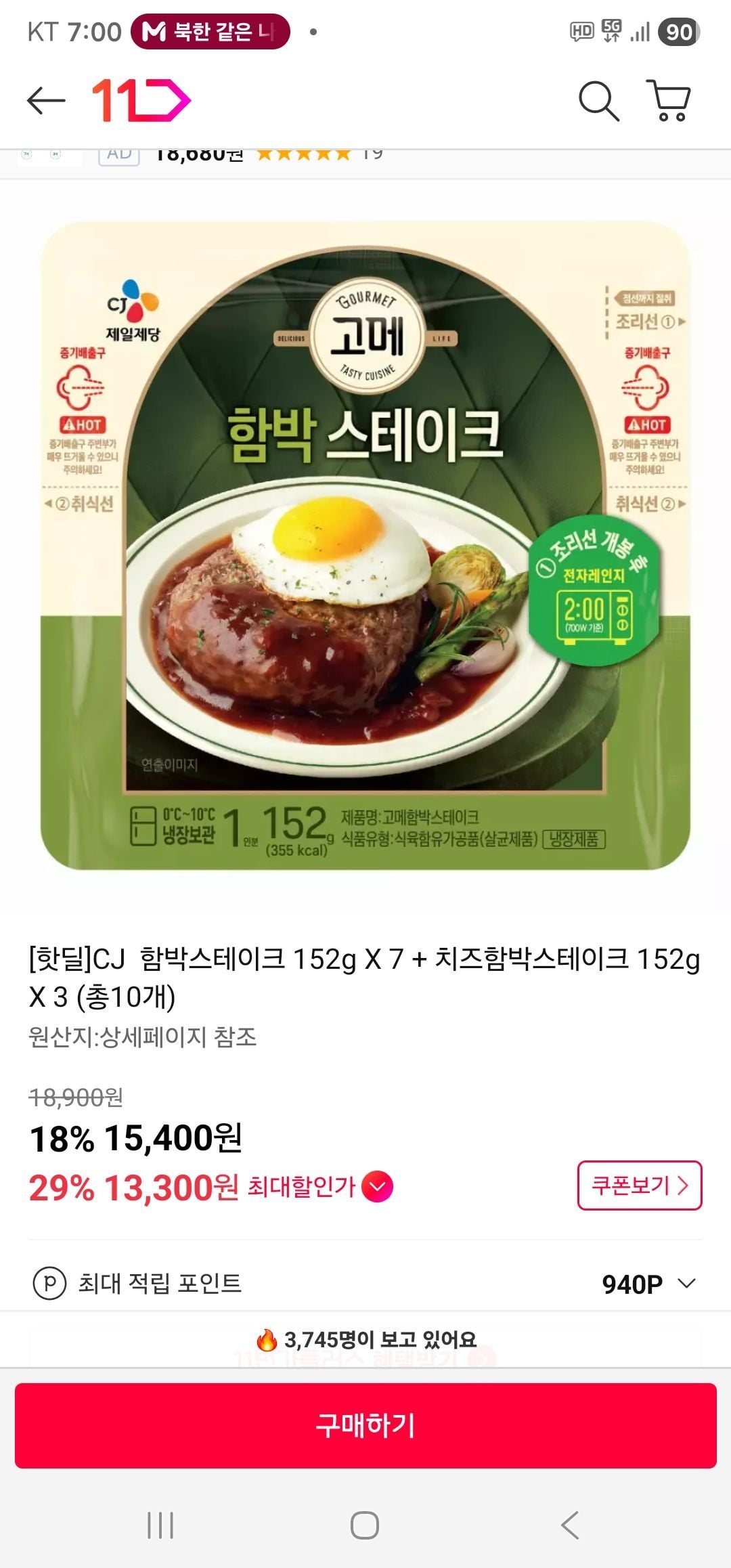
Task: Open recent apps from the navigation bar
Action: click(x=160, y=1525)
